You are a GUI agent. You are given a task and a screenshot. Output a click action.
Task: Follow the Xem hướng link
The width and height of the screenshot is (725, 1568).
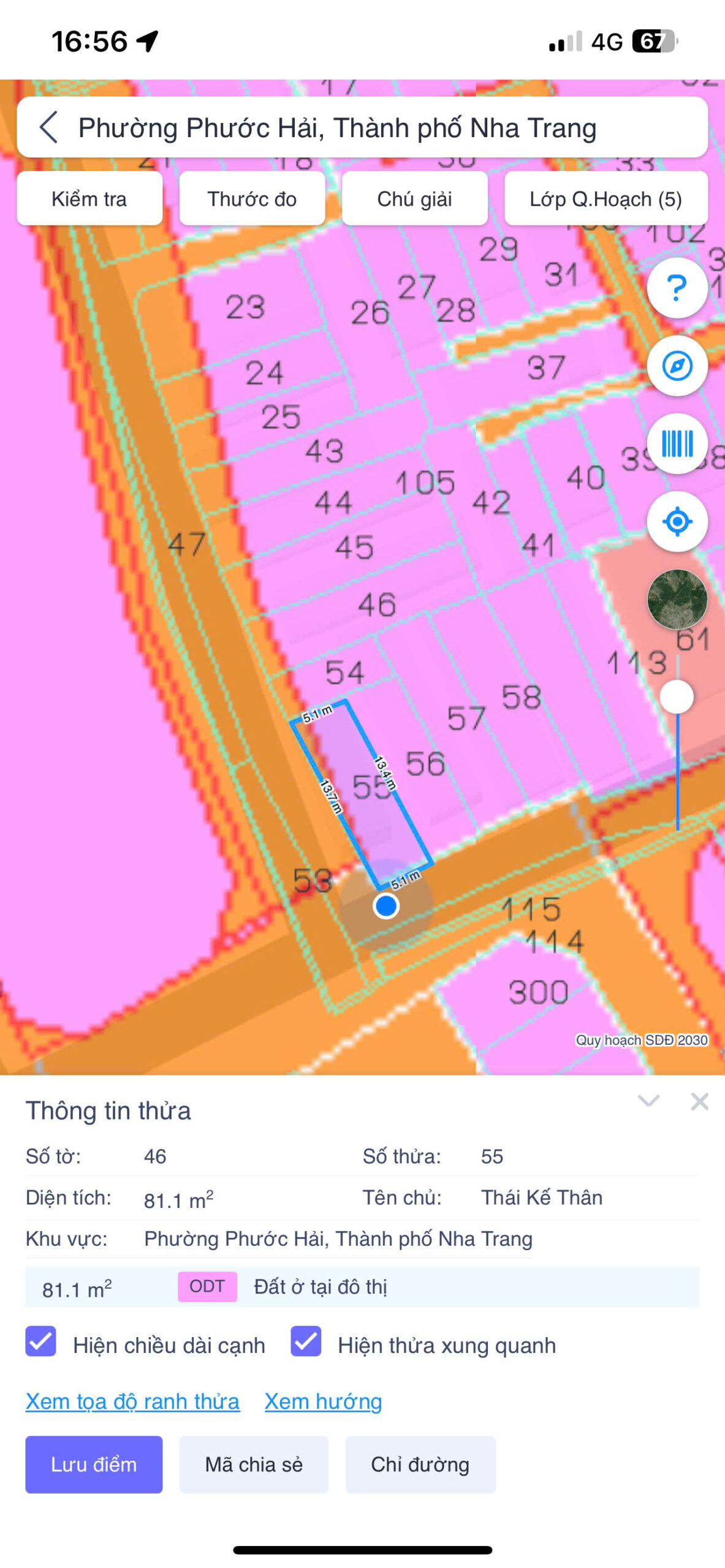(323, 1401)
